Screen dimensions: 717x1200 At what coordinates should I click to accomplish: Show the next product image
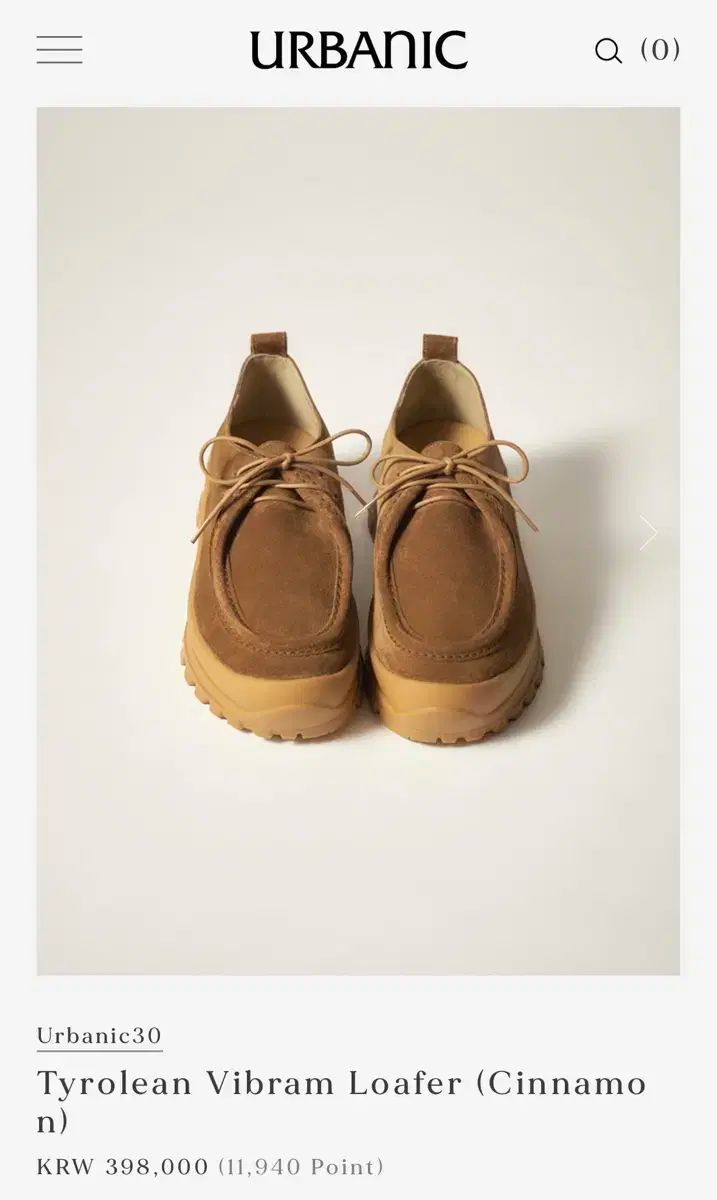pos(648,533)
